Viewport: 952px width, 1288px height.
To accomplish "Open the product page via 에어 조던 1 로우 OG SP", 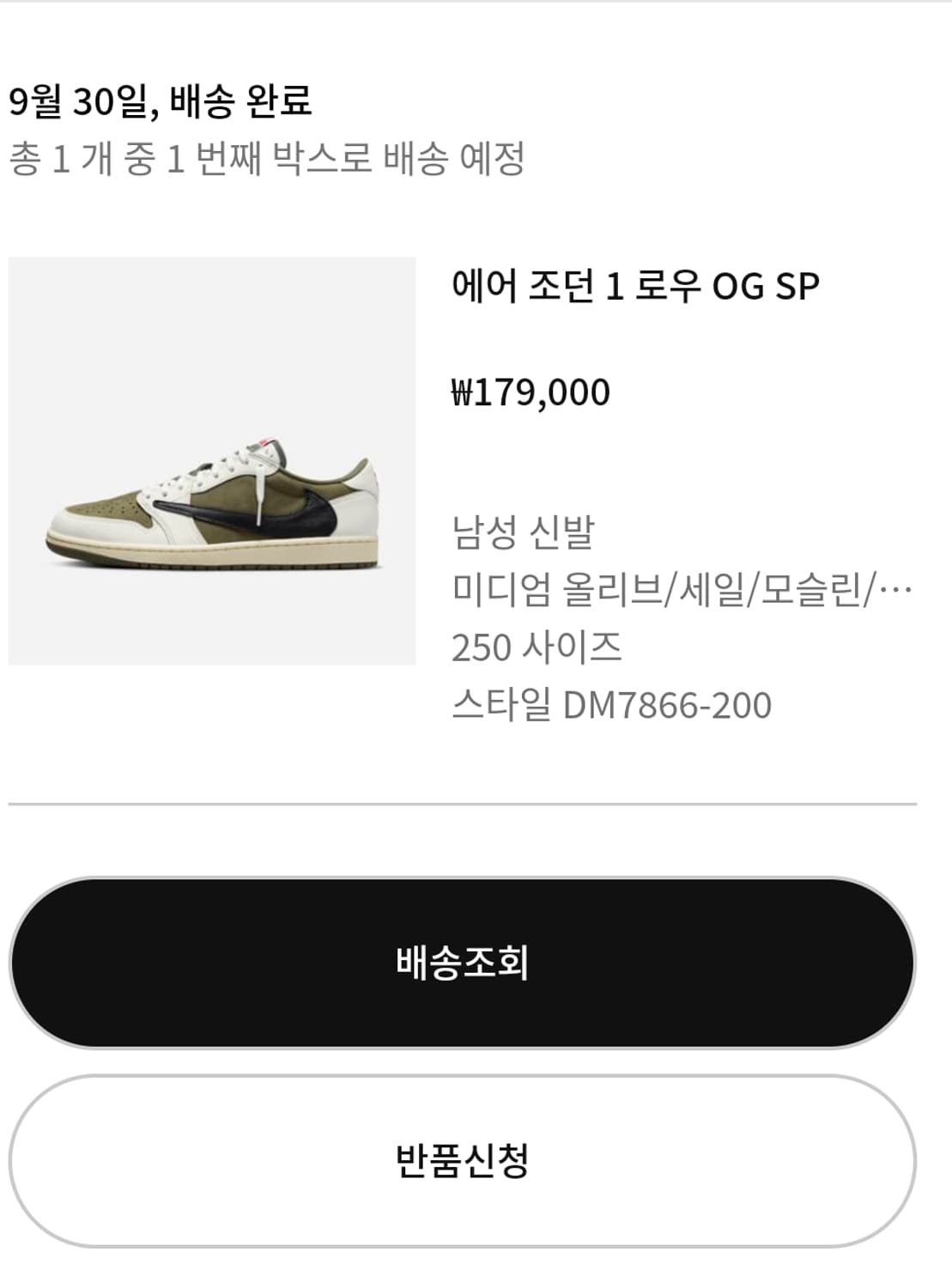I will tap(635, 286).
